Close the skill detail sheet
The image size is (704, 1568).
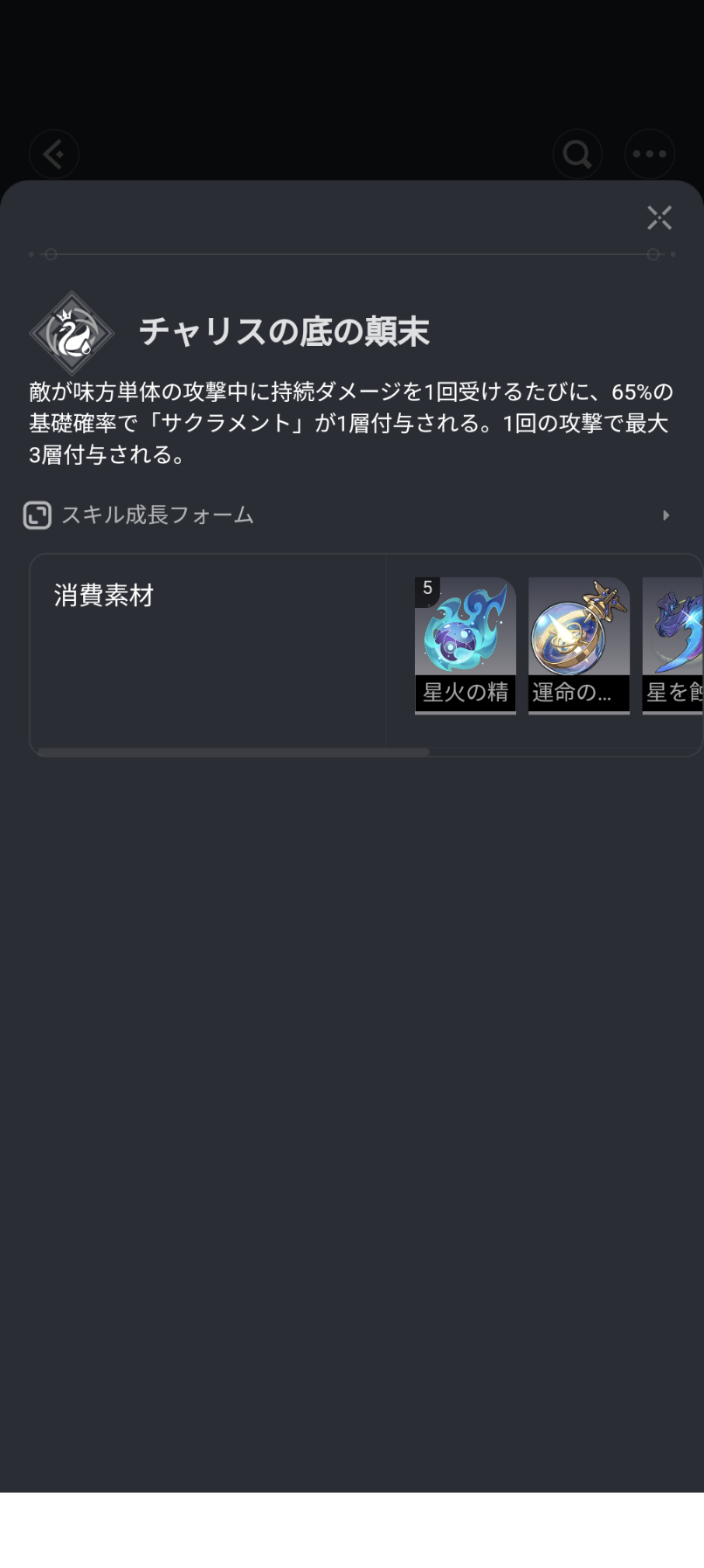pos(659,218)
